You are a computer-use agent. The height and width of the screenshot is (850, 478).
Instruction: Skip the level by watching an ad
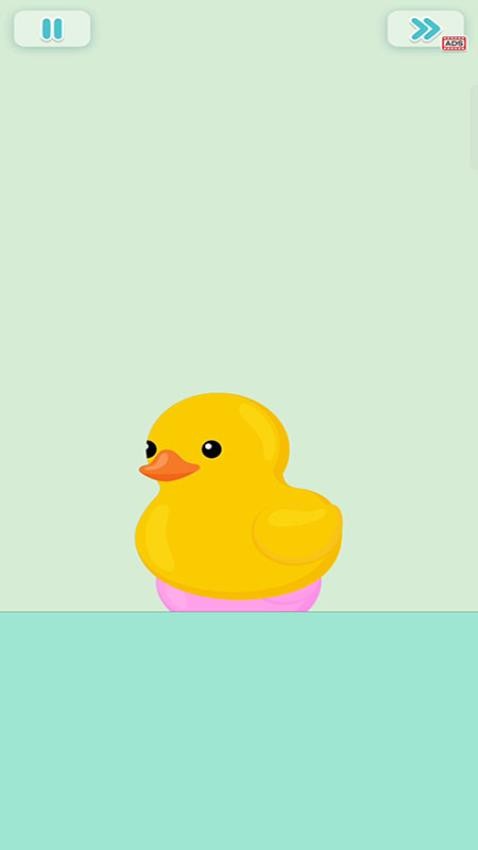(x=426, y=29)
